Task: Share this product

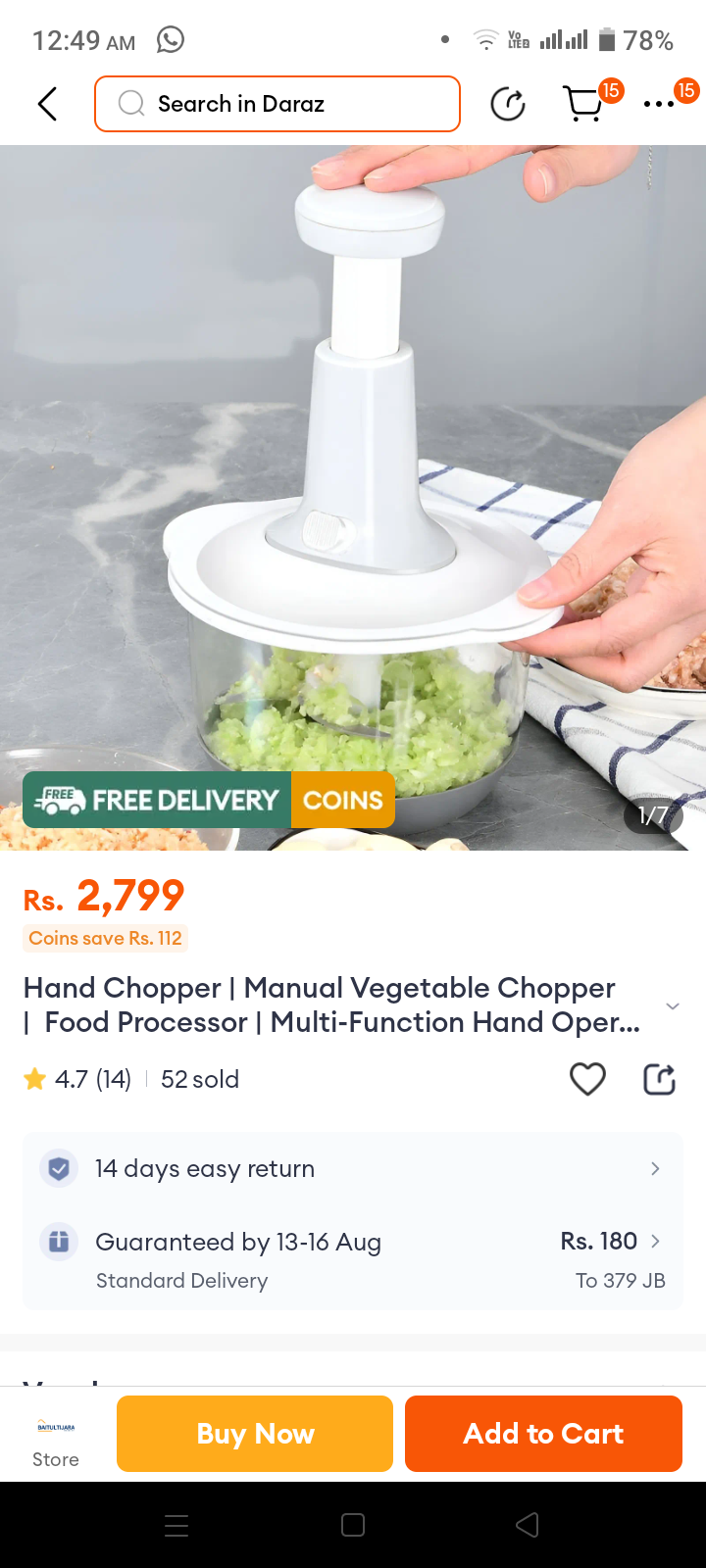Action: pos(659,1079)
